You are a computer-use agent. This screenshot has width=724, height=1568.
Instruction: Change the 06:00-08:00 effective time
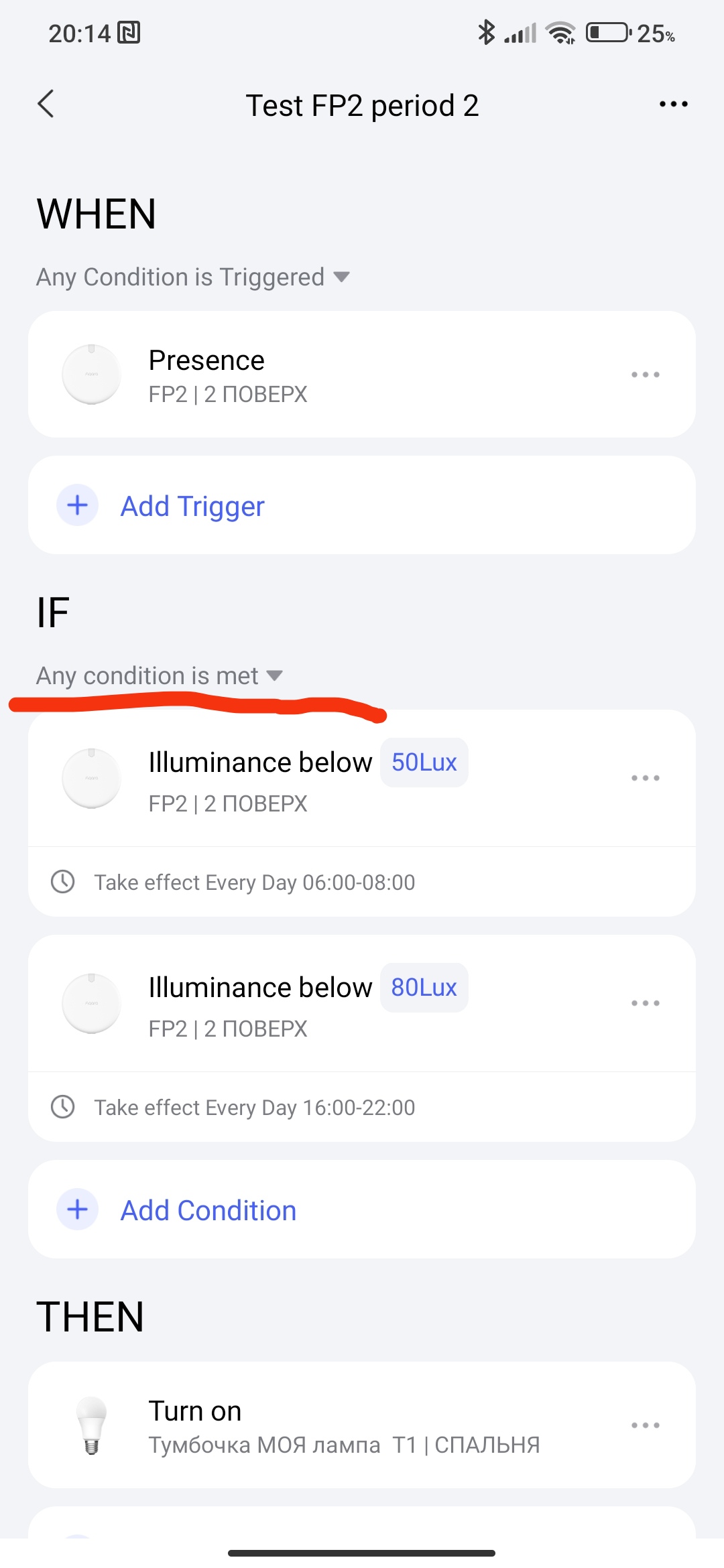point(255,883)
